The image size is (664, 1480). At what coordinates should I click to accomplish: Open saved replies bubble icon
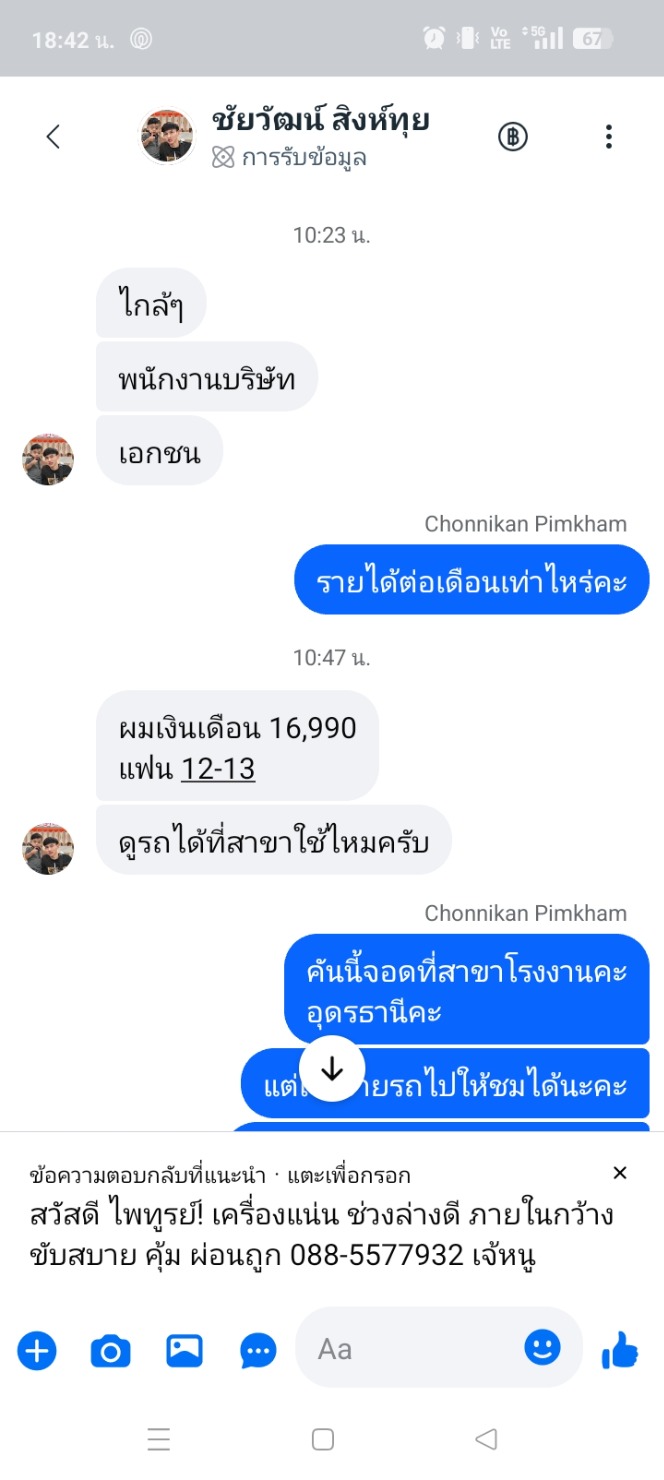point(259,1351)
